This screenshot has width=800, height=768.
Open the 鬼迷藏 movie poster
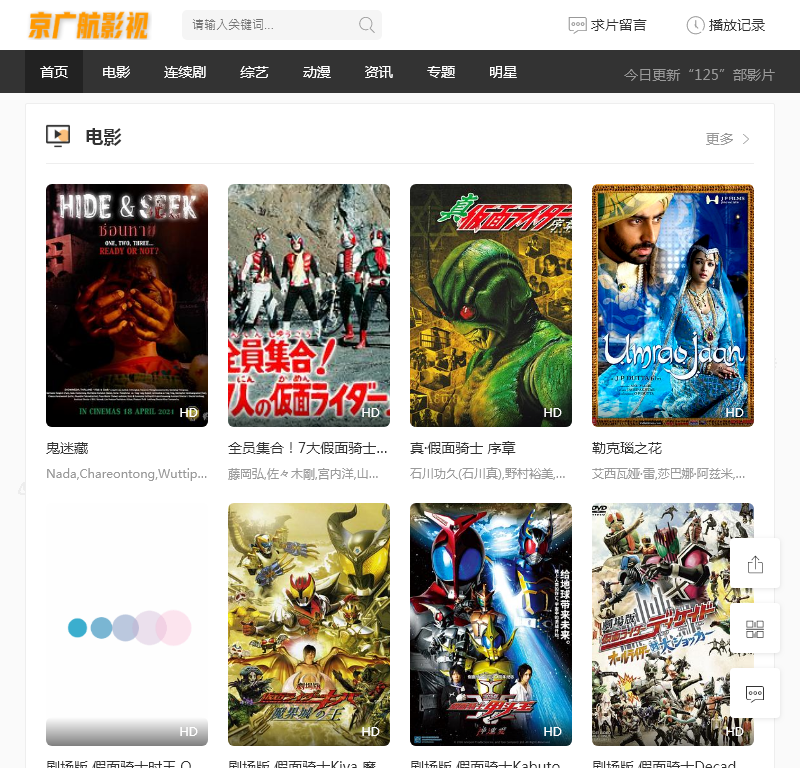tap(127, 305)
